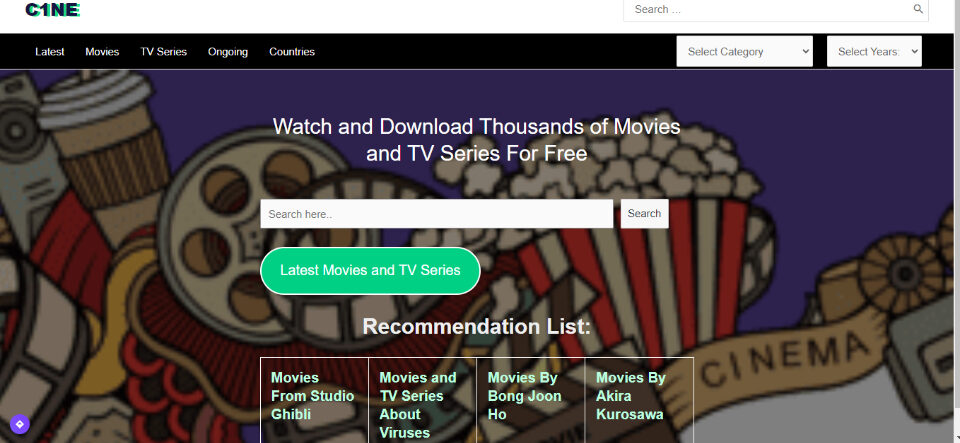Switch to the Ongoing section

click(228, 52)
